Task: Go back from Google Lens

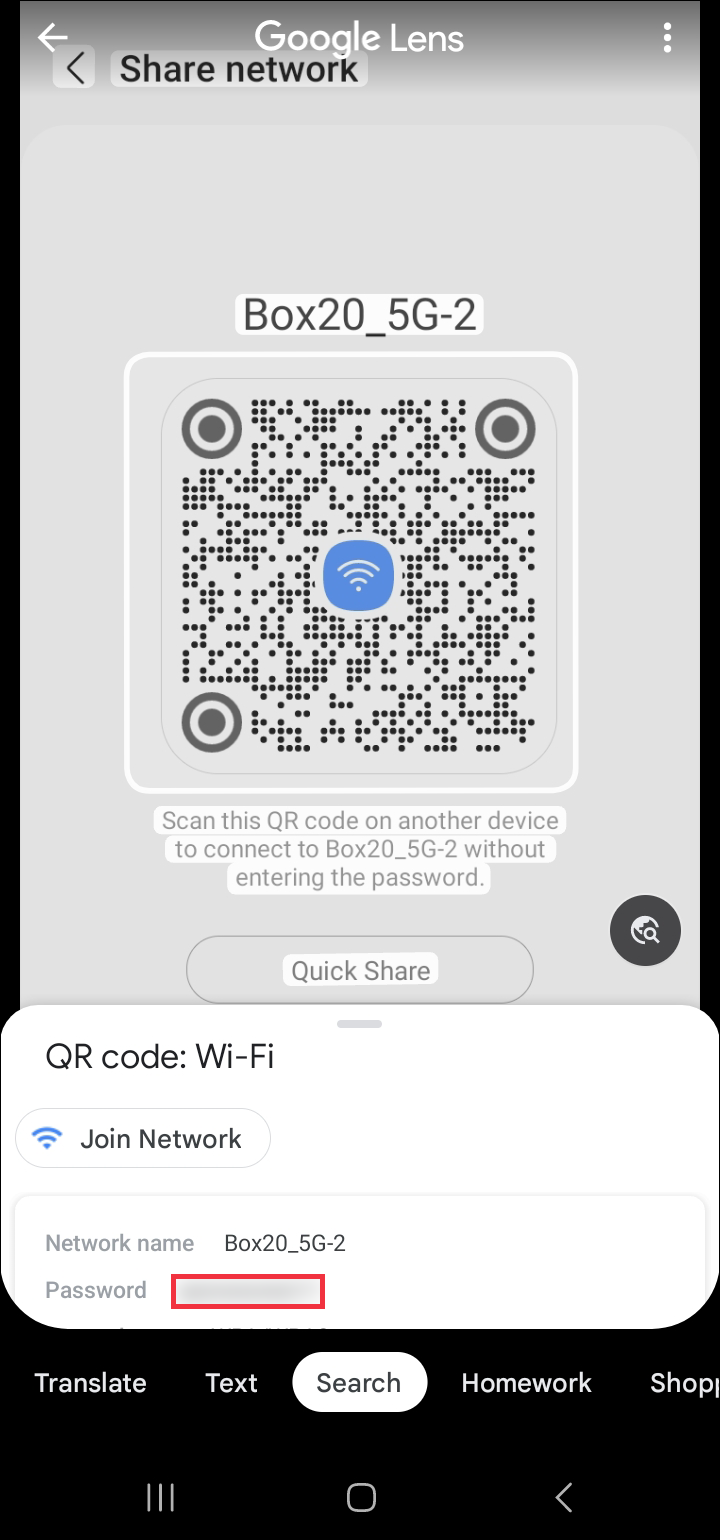Action: tap(52, 38)
